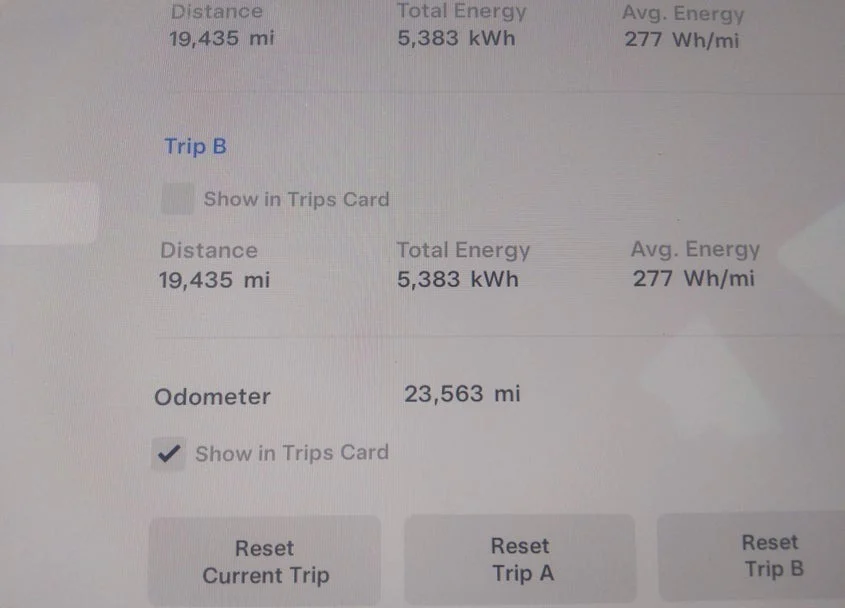Screen dimensions: 845x608
Task: Uncheck Show in Trips Card under Odometer
Action: [x=169, y=454]
